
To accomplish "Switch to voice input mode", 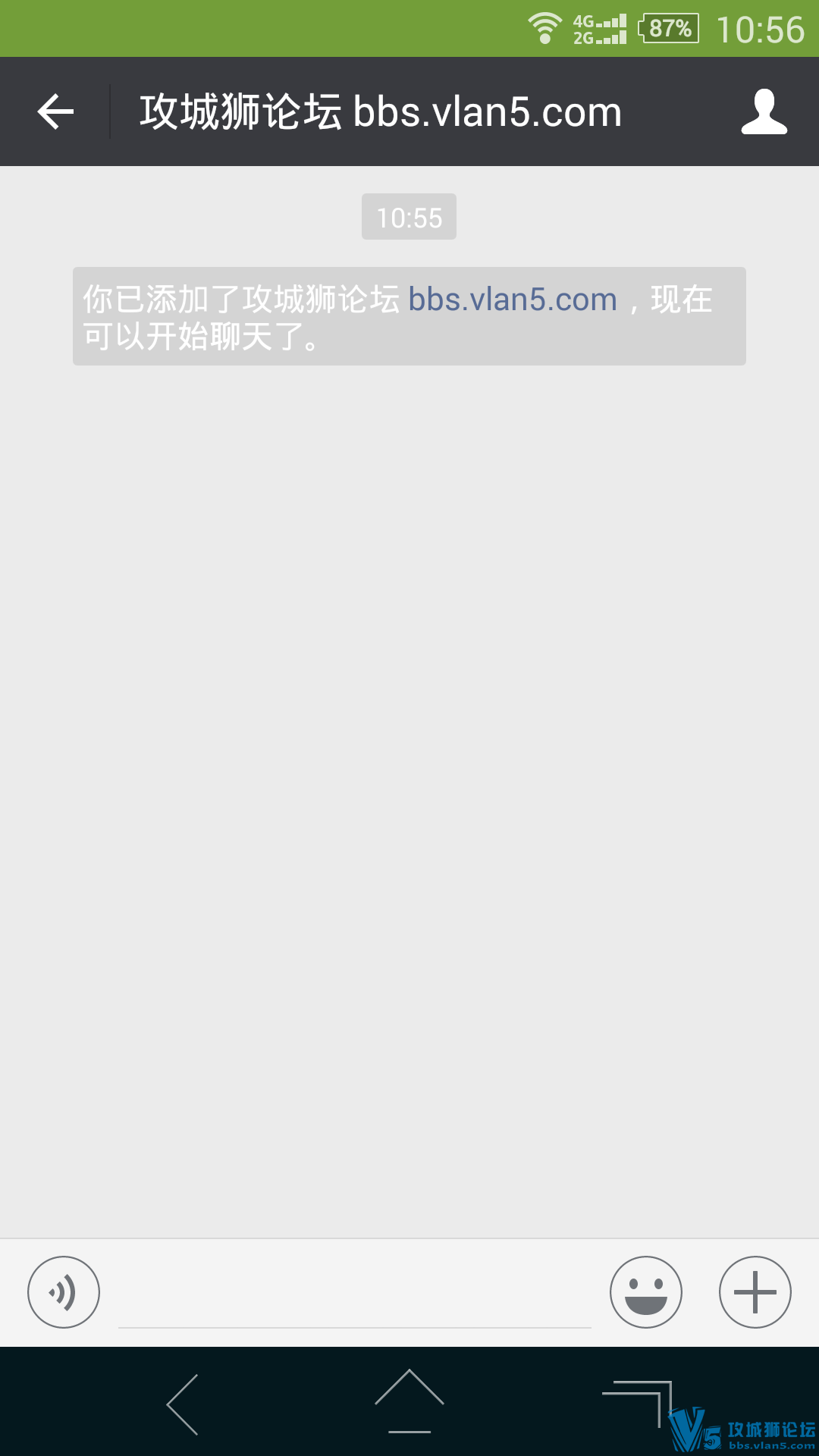I will (x=64, y=1292).
